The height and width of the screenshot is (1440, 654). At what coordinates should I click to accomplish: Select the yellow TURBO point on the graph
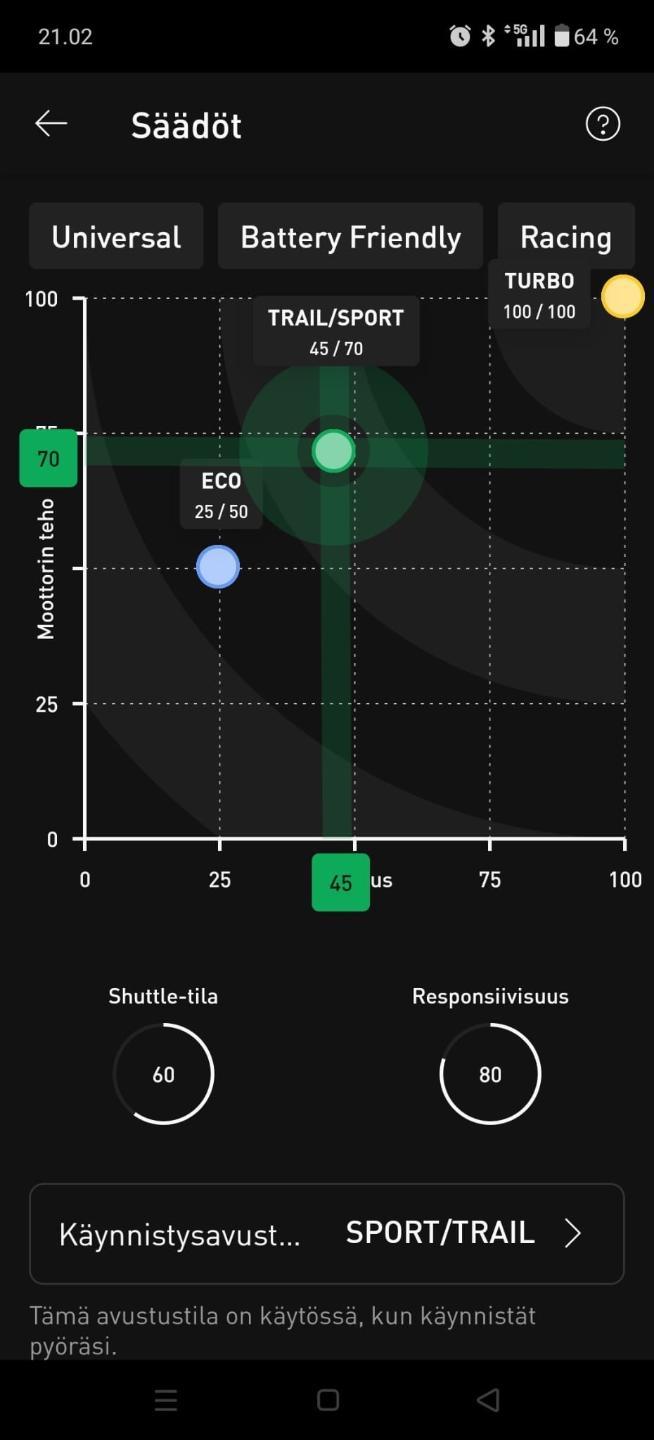[x=622, y=297]
